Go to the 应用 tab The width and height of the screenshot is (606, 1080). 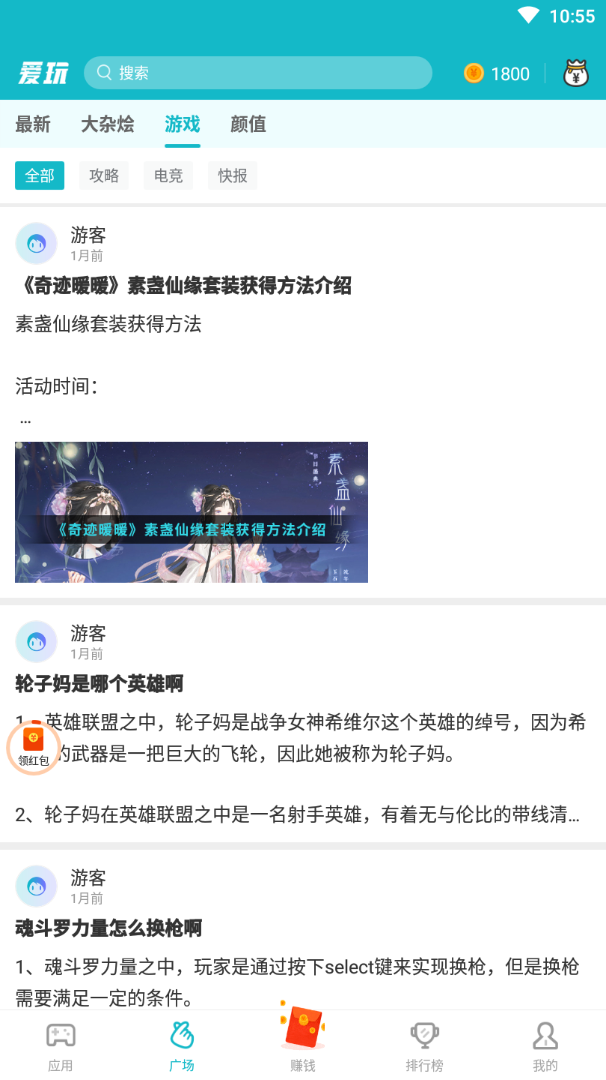[60, 1045]
